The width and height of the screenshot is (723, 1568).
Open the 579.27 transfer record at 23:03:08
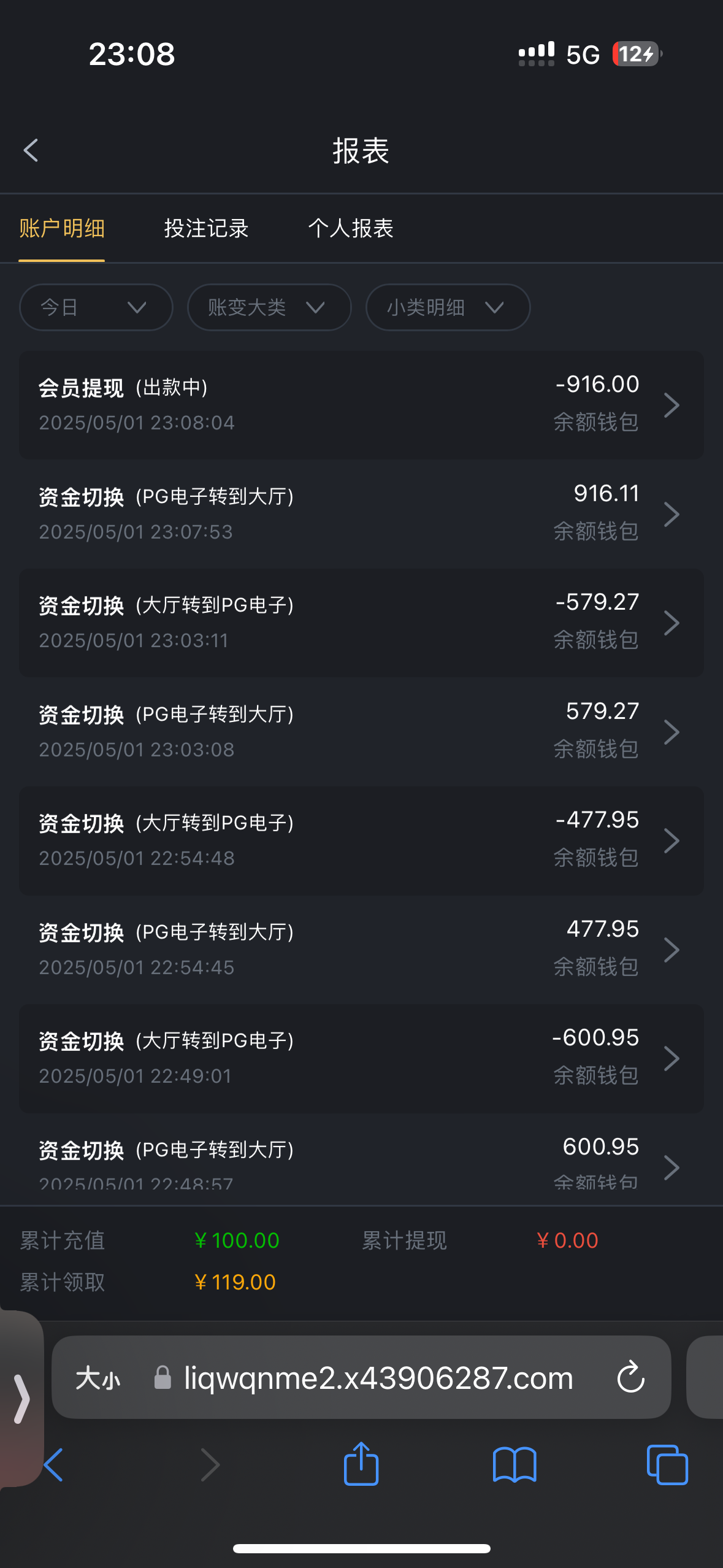[361, 732]
